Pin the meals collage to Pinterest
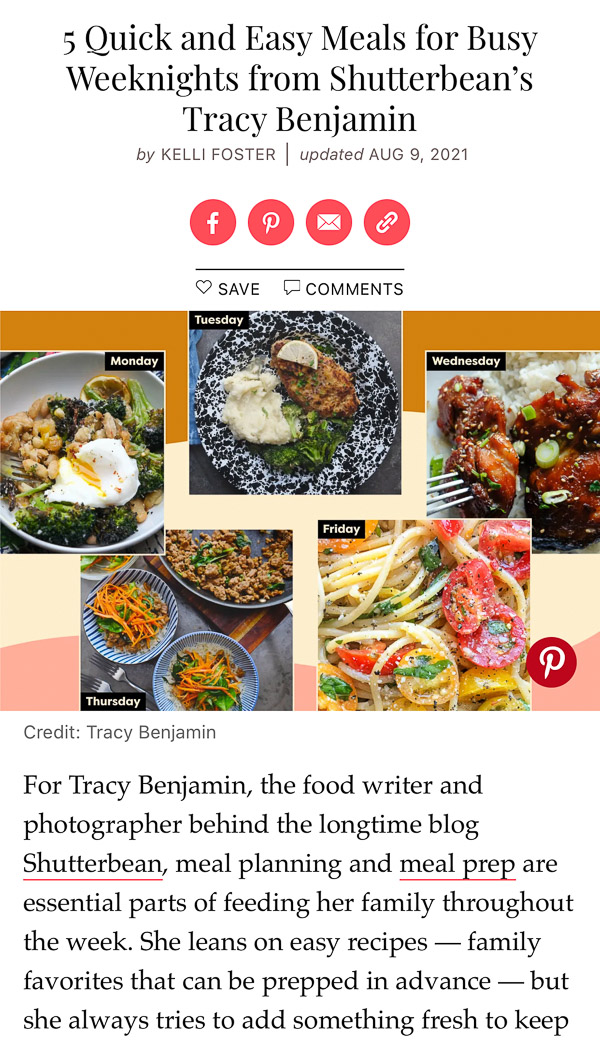The image size is (600, 1041). coord(551,661)
